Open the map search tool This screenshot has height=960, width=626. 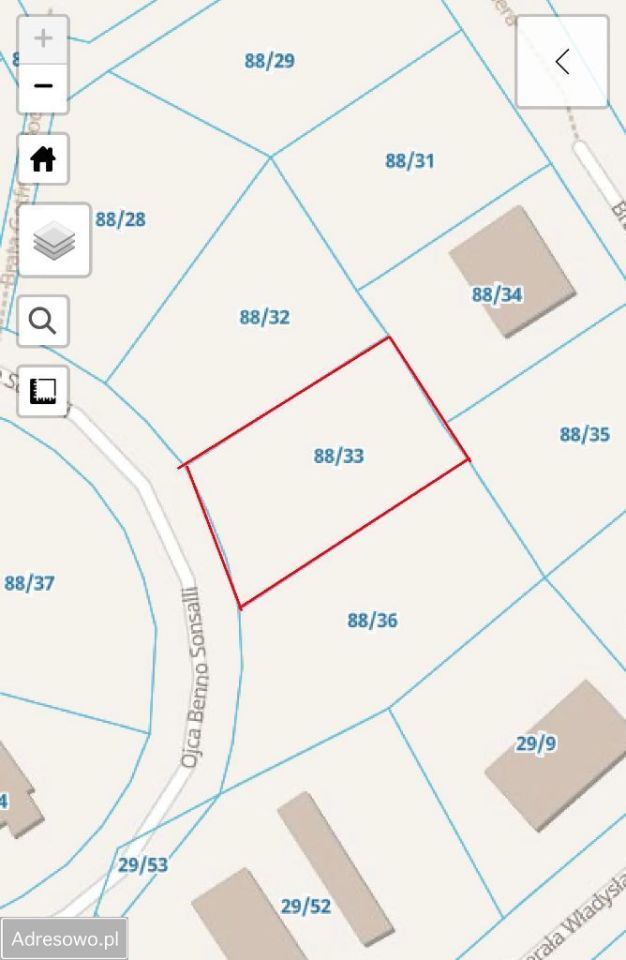43,320
